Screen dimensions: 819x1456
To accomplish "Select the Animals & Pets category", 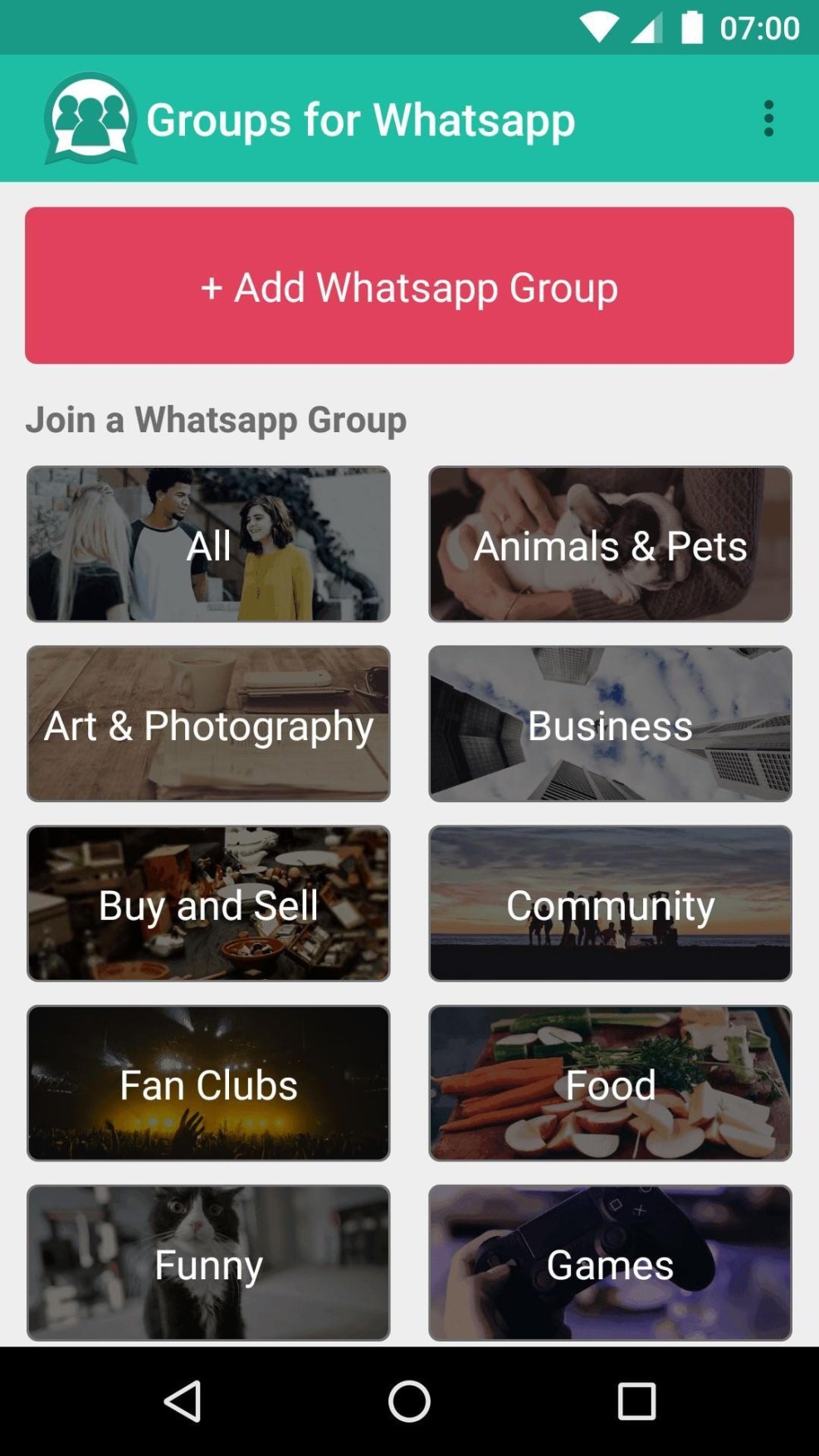I will [610, 543].
